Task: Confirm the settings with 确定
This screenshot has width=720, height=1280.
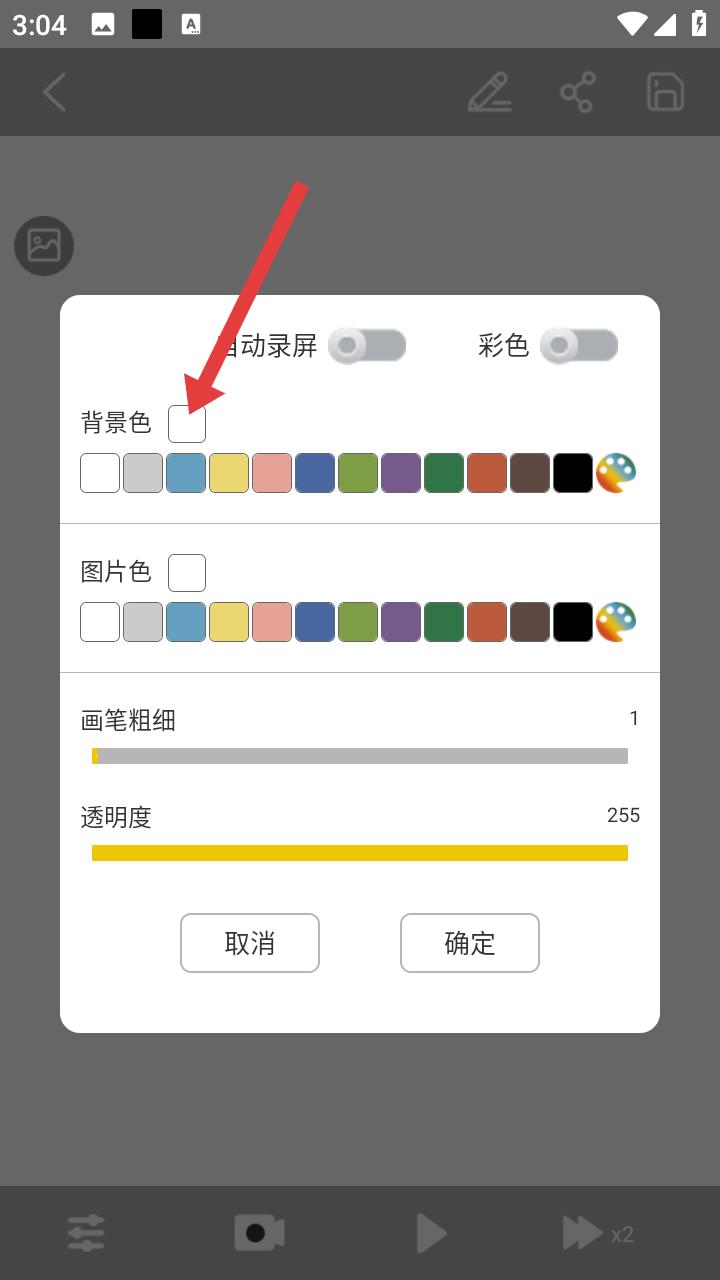Action: (x=470, y=943)
